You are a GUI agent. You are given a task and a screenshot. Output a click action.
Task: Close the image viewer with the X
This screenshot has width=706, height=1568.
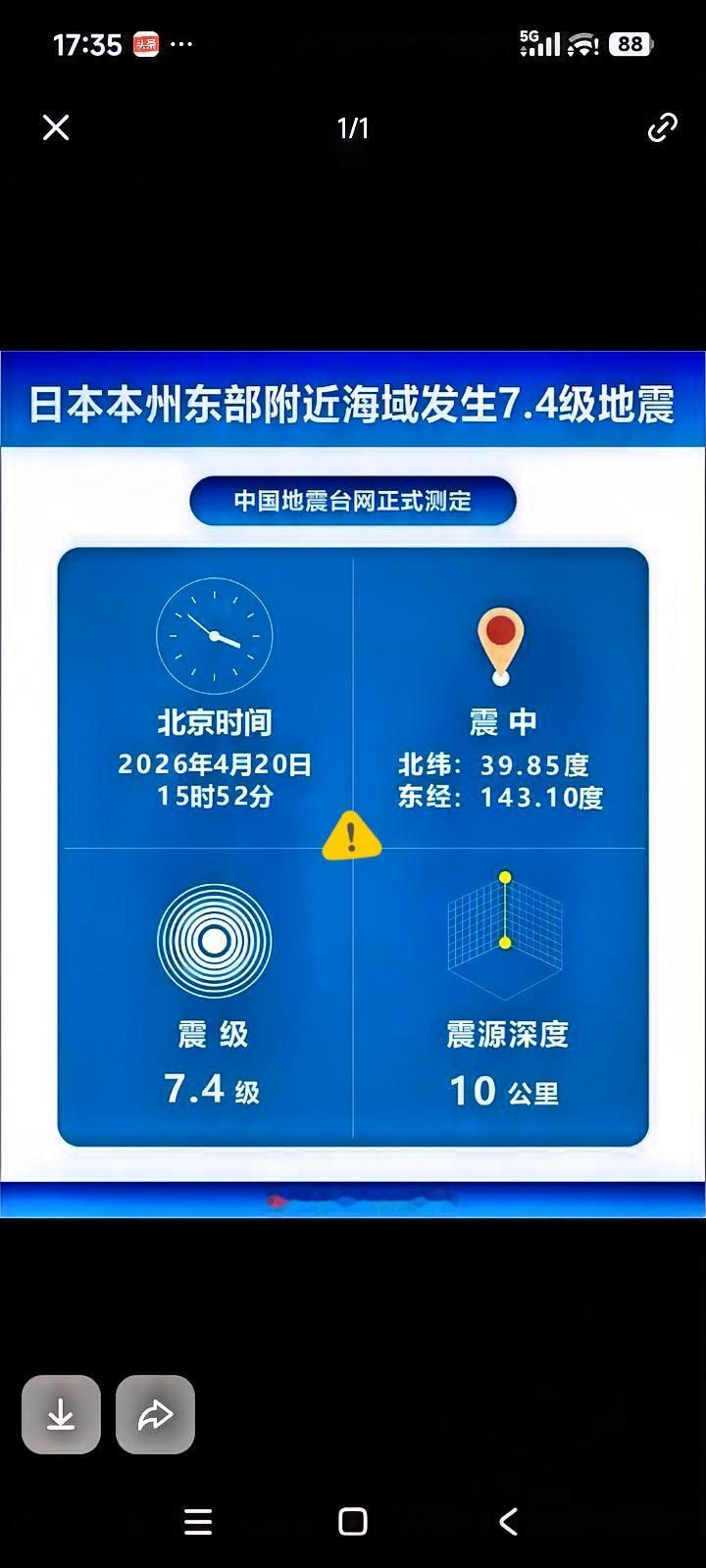point(56,127)
